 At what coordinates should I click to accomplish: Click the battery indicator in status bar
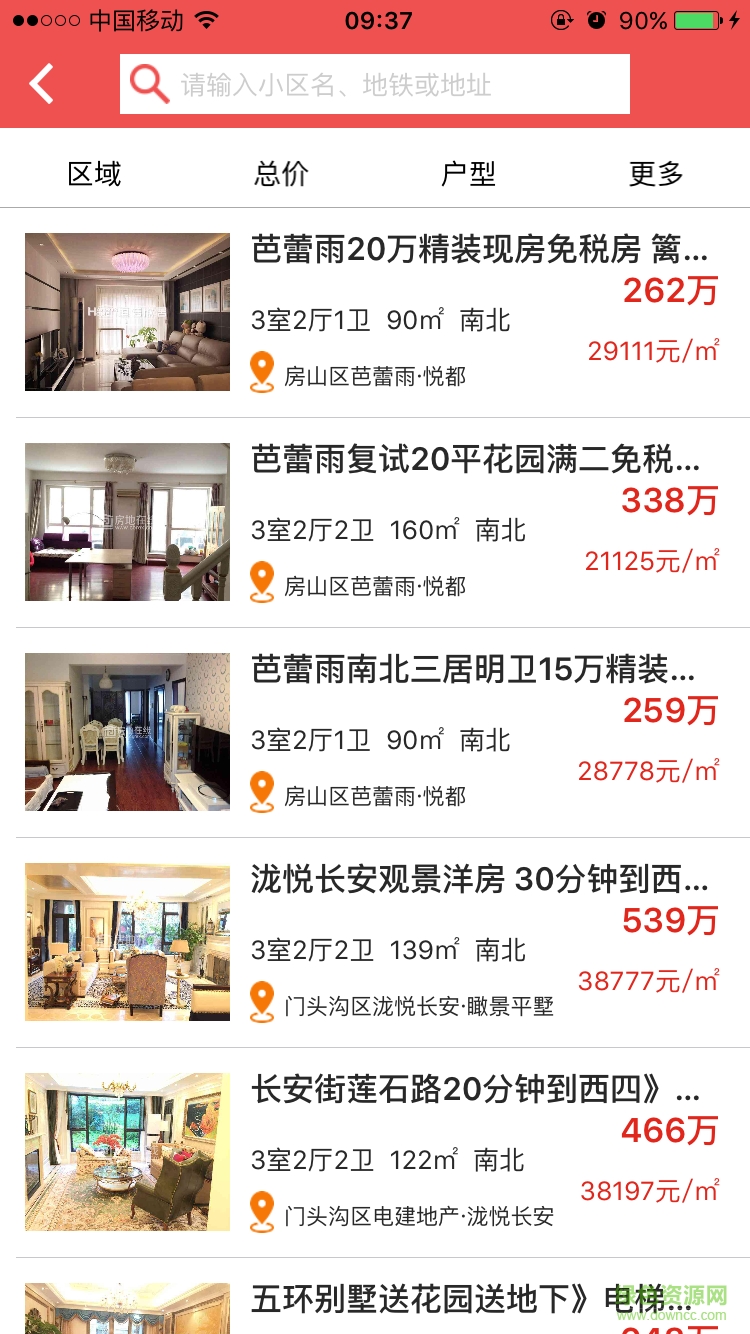(x=700, y=18)
